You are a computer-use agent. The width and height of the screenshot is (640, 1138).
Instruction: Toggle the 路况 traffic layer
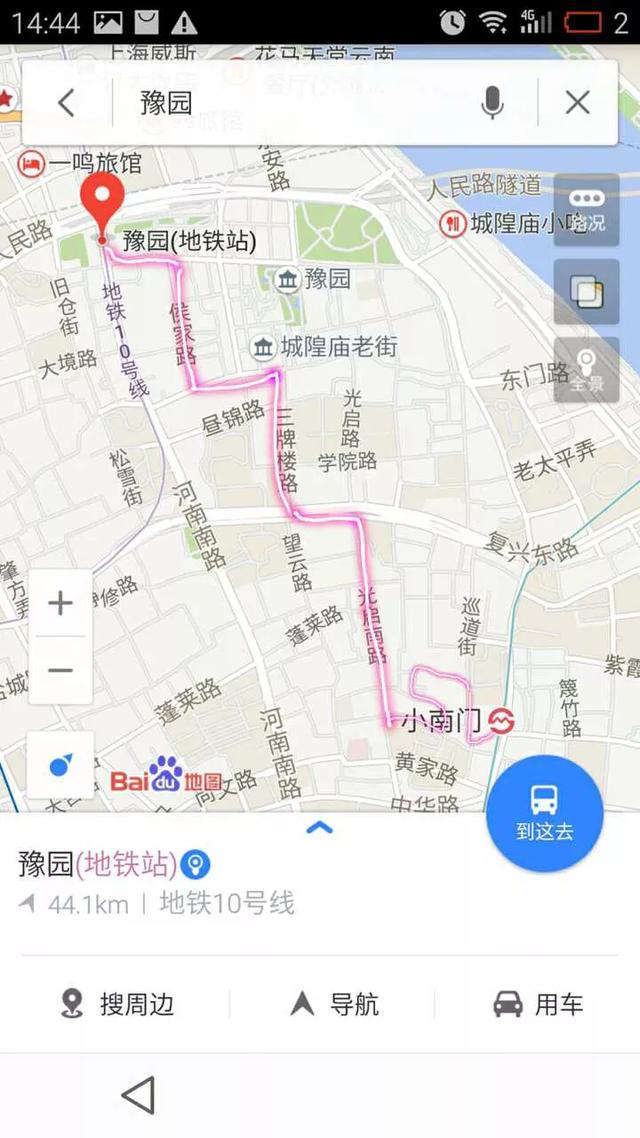click(x=586, y=211)
